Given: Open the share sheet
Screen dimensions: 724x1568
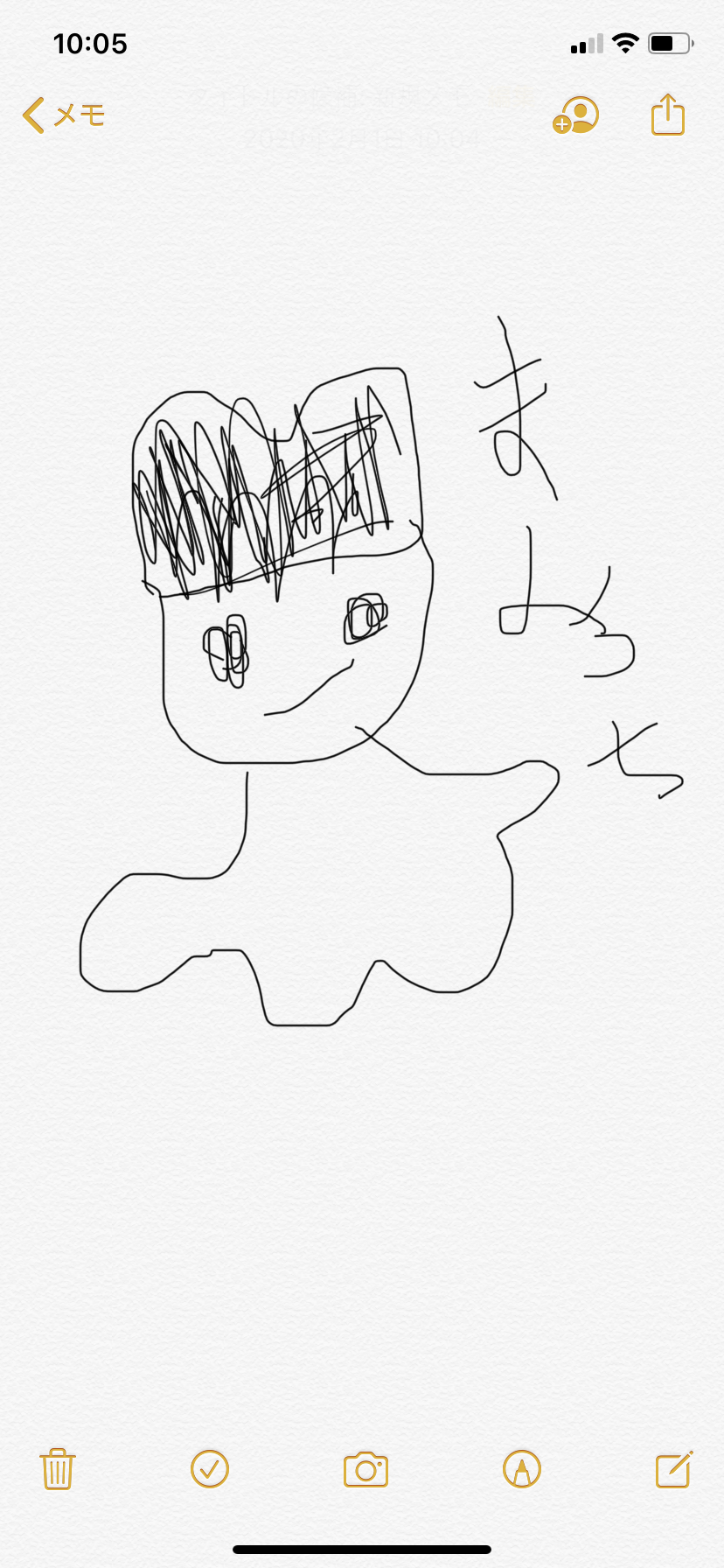Looking at the screenshot, I should pyautogui.click(x=667, y=115).
